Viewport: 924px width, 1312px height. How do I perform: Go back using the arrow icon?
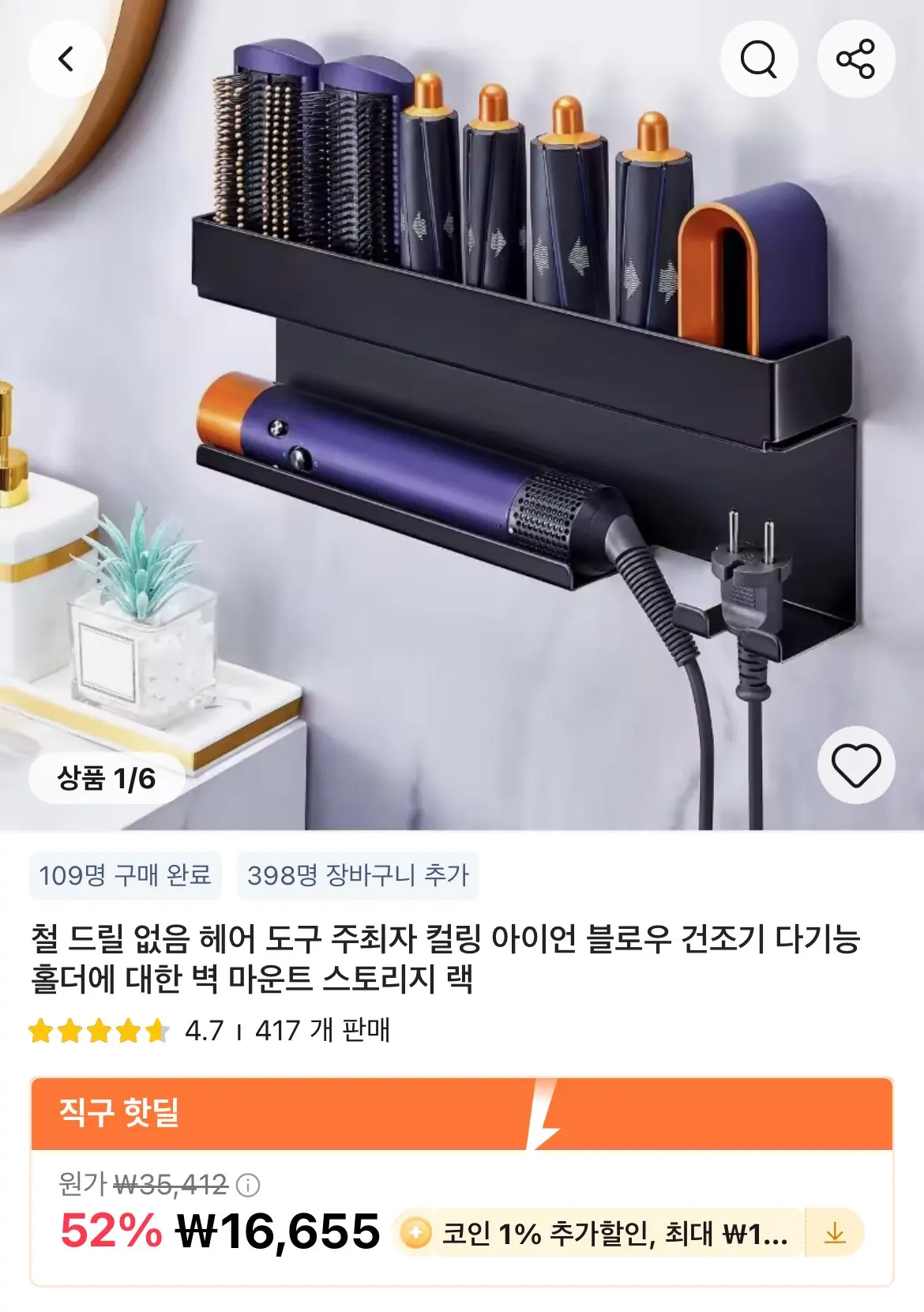tap(66, 59)
